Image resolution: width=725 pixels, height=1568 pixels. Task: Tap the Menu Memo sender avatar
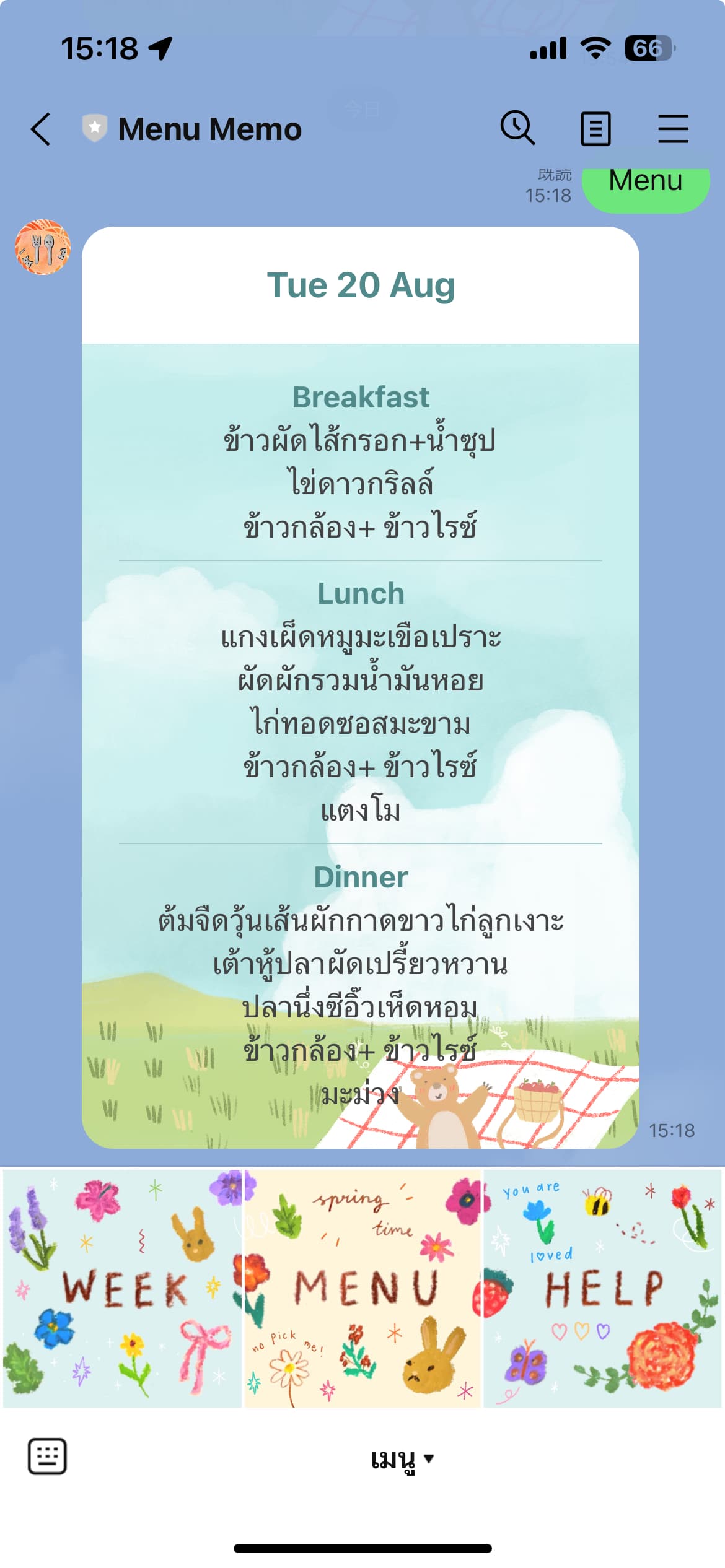(x=43, y=247)
